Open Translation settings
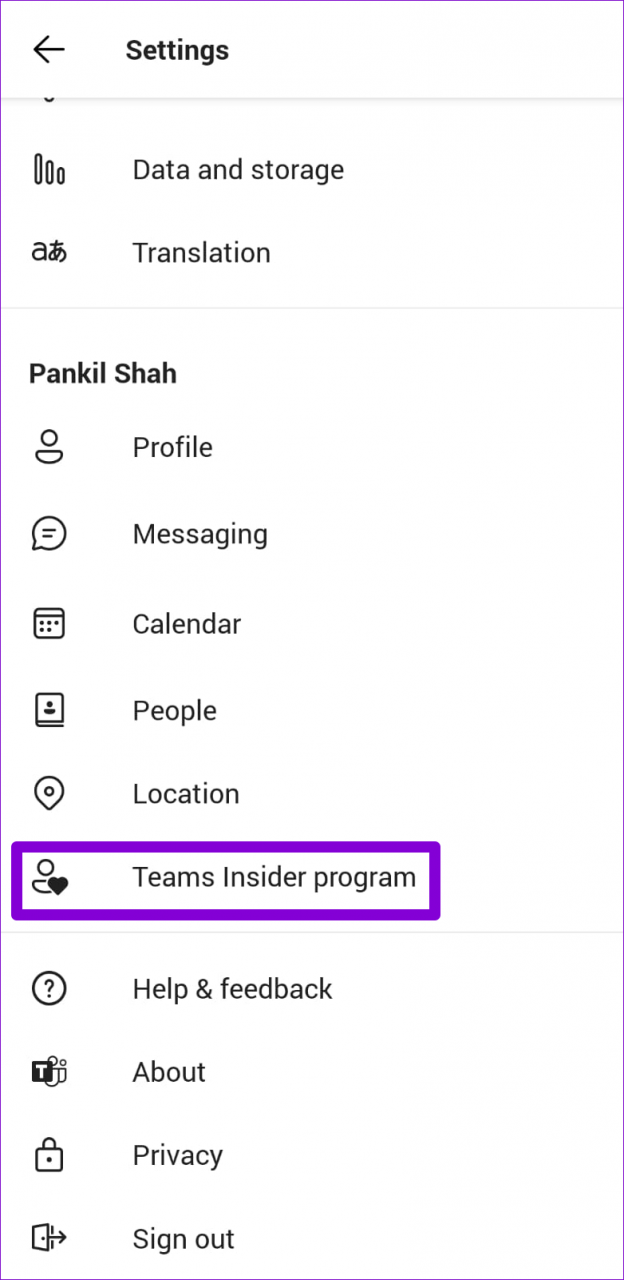 [201, 253]
